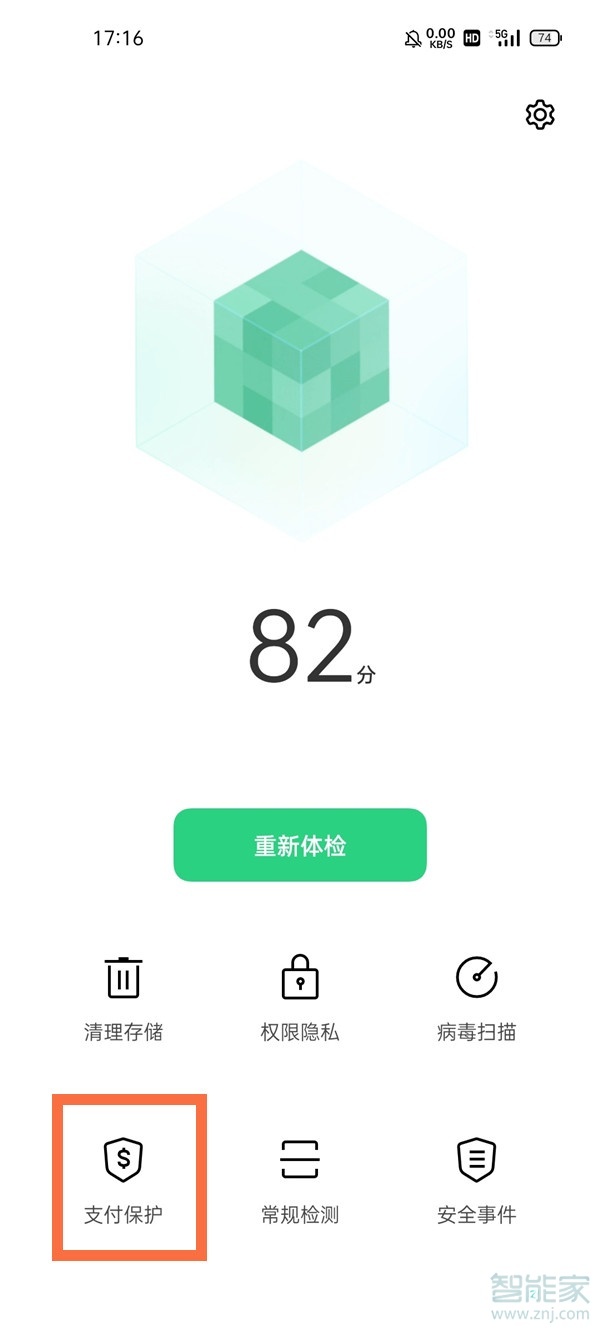Open 支付保护 payment protection
The image size is (600, 1333).
coord(124,1178)
